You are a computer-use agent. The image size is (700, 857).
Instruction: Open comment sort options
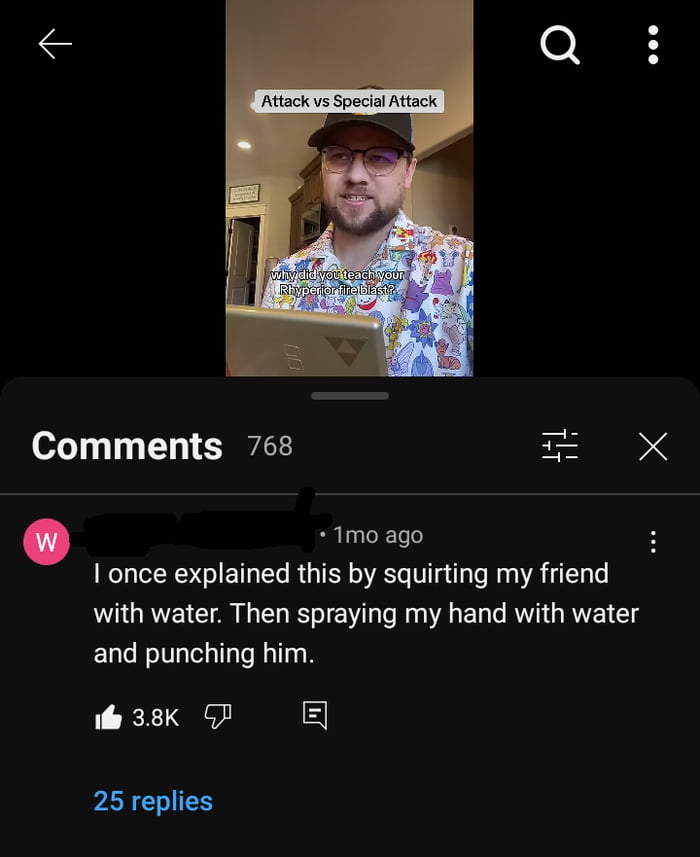point(560,446)
